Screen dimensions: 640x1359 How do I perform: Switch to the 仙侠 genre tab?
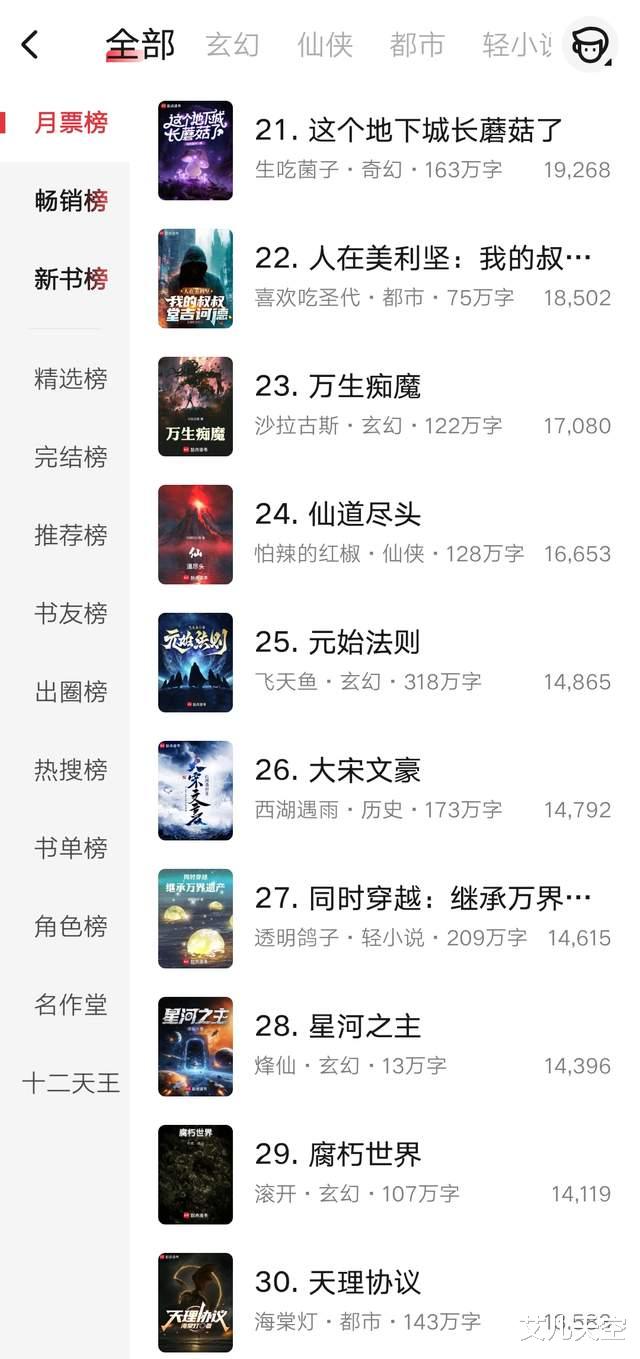coord(325,45)
